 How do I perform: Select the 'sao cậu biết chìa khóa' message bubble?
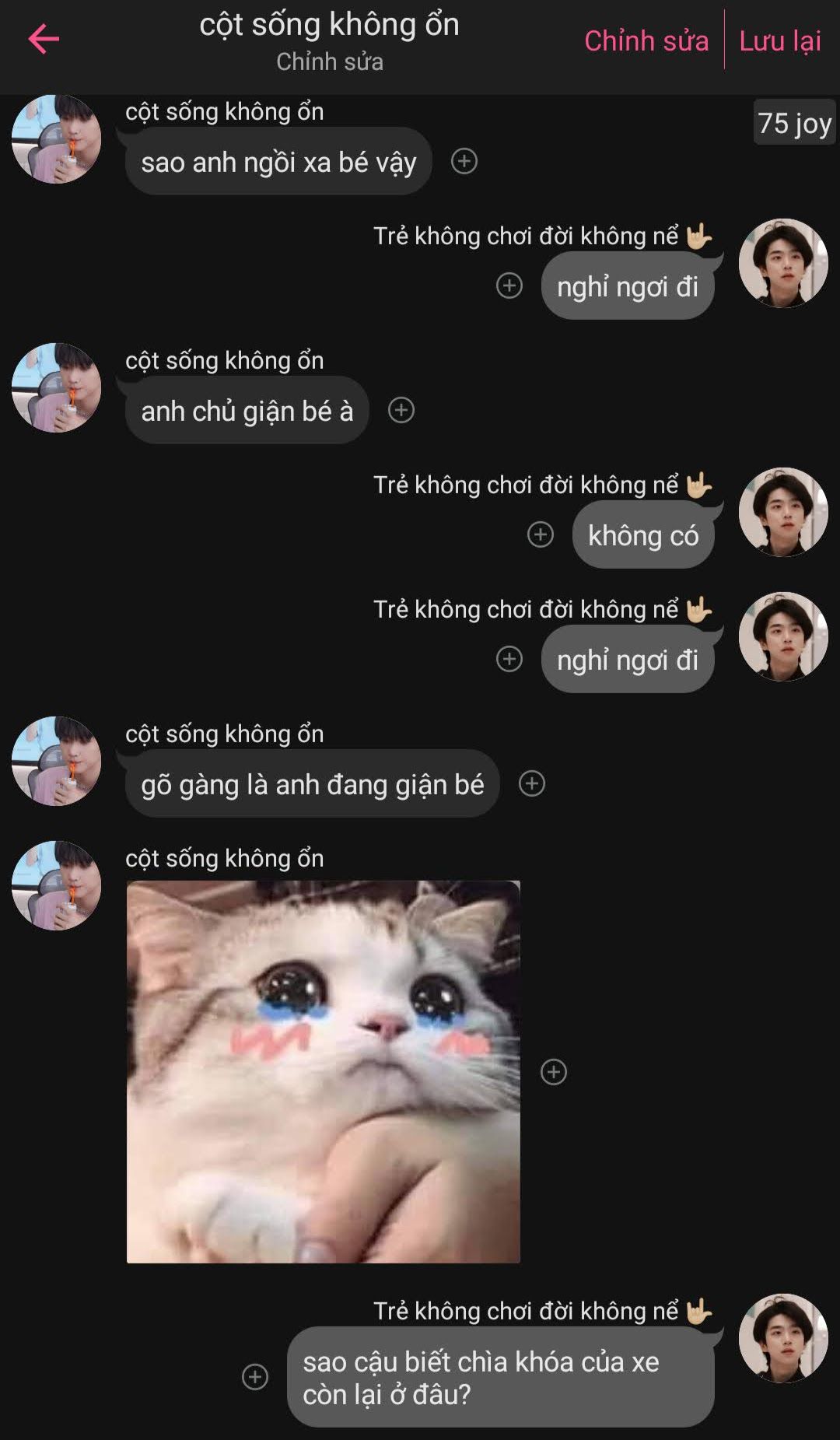tap(499, 1377)
